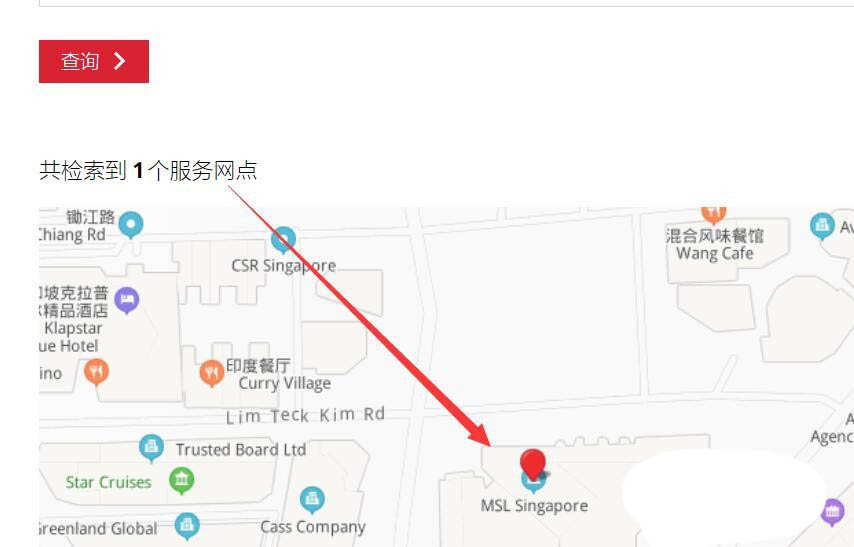Image resolution: width=854 pixels, height=547 pixels.
Task: Select the Cass Company map marker
Action: coord(312,499)
